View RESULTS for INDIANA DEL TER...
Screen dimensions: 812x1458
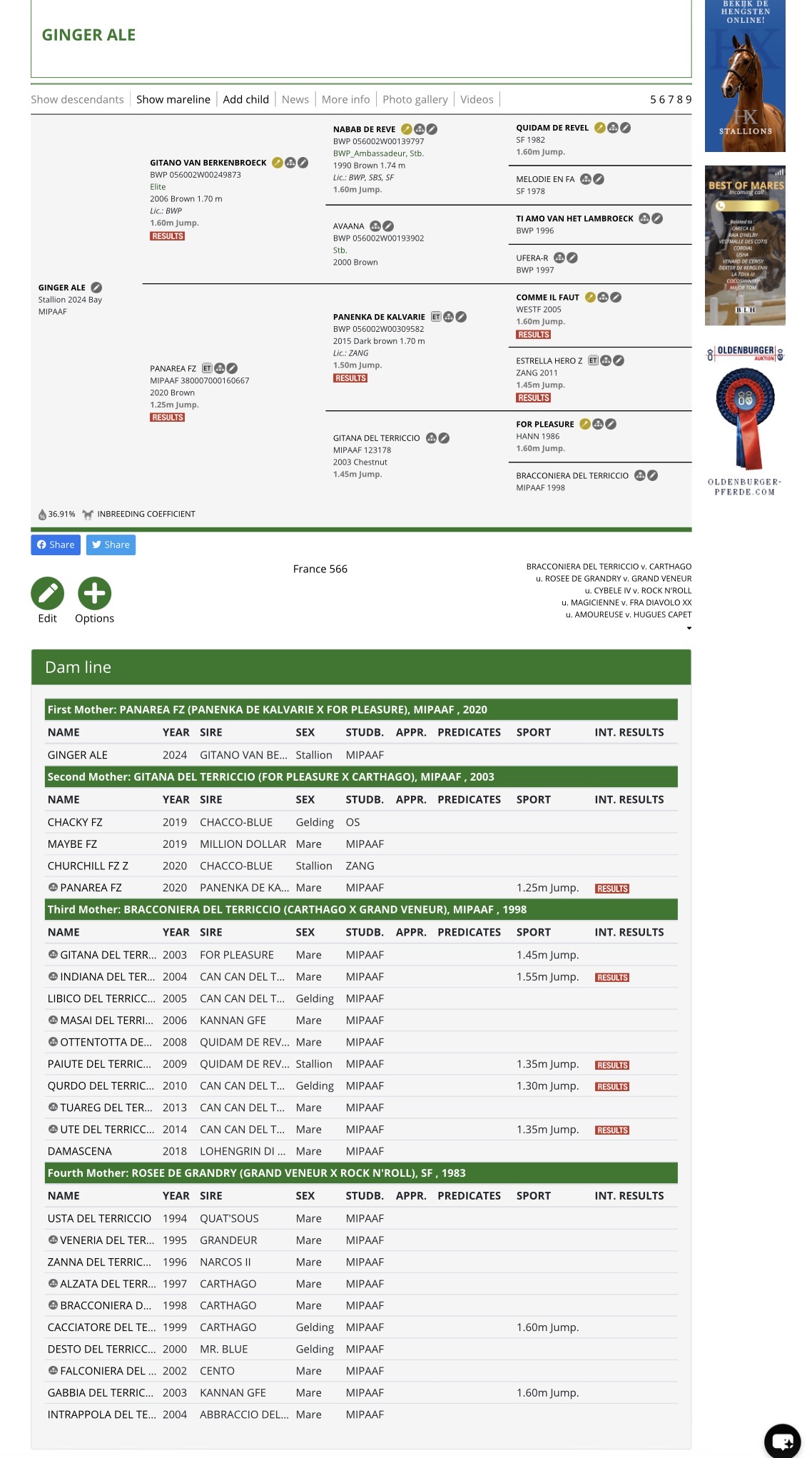pos(612,978)
